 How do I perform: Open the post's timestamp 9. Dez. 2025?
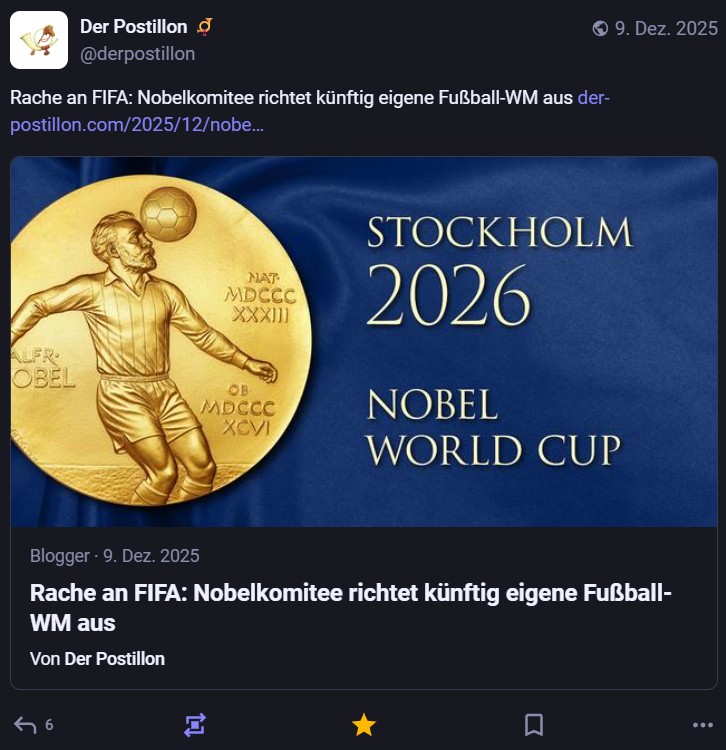tap(666, 28)
